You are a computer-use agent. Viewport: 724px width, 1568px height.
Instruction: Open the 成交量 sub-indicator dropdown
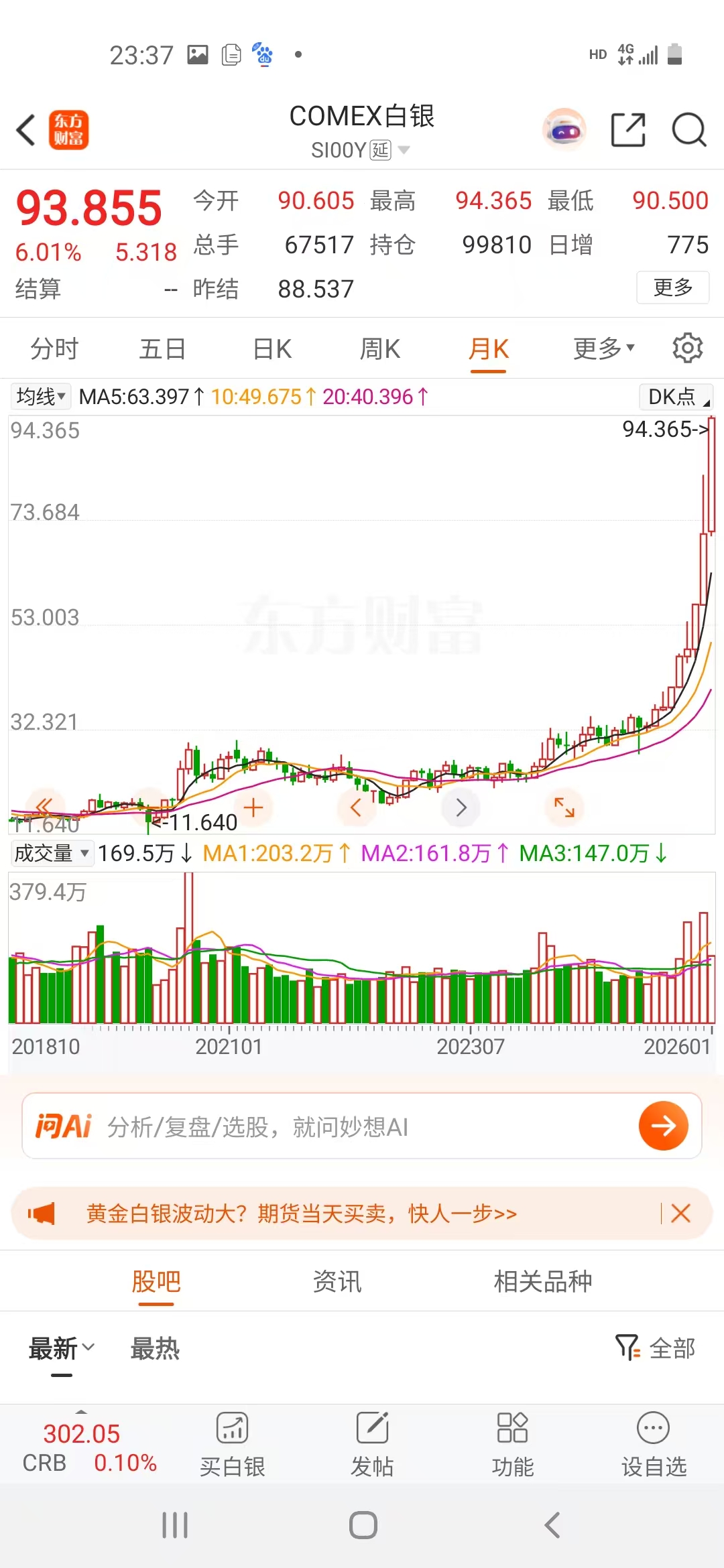click(x=51, y=853)
